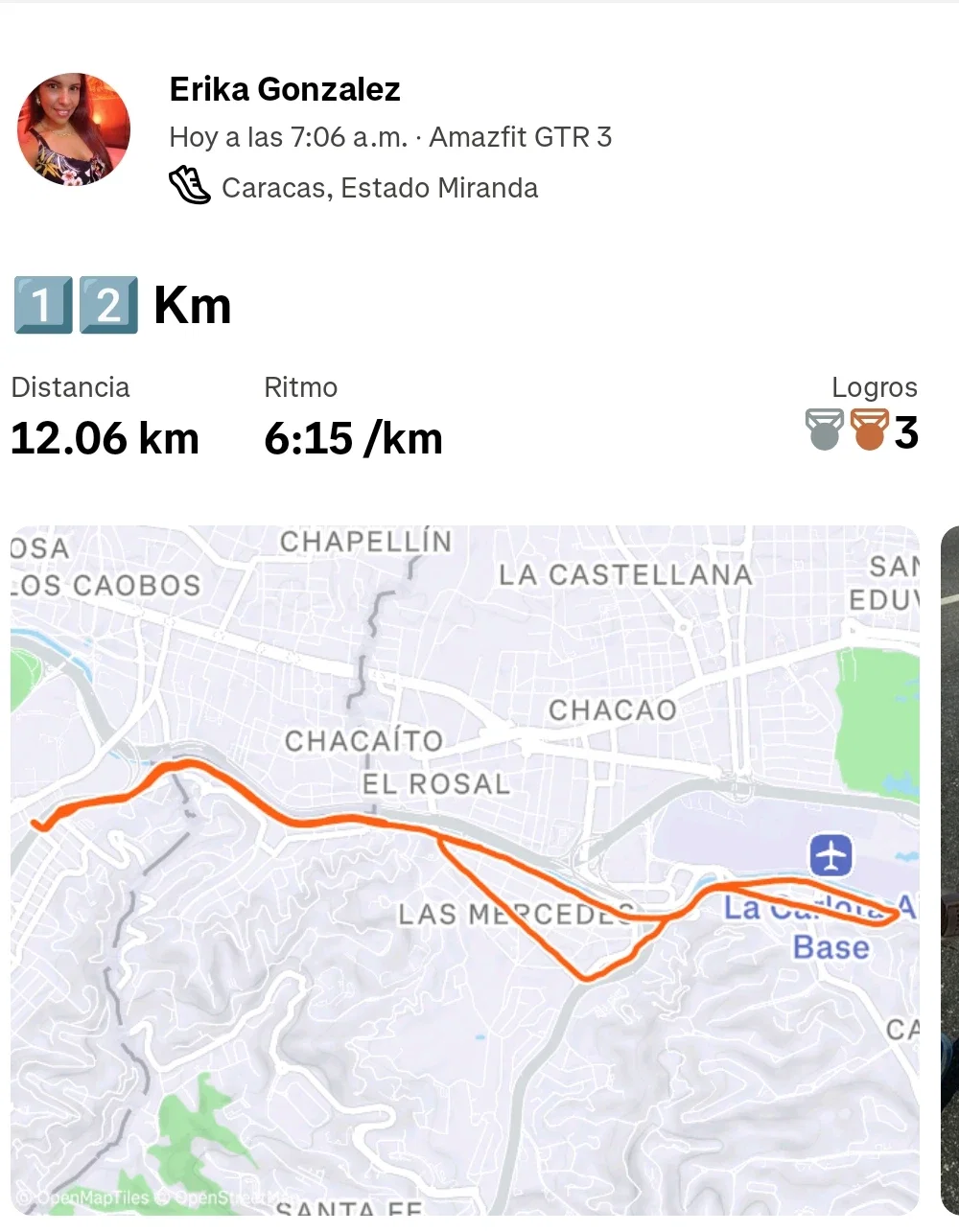Tap the athlete name Erika Gonzalez
Screen dimensions: 959x1232
click(285, 89)
